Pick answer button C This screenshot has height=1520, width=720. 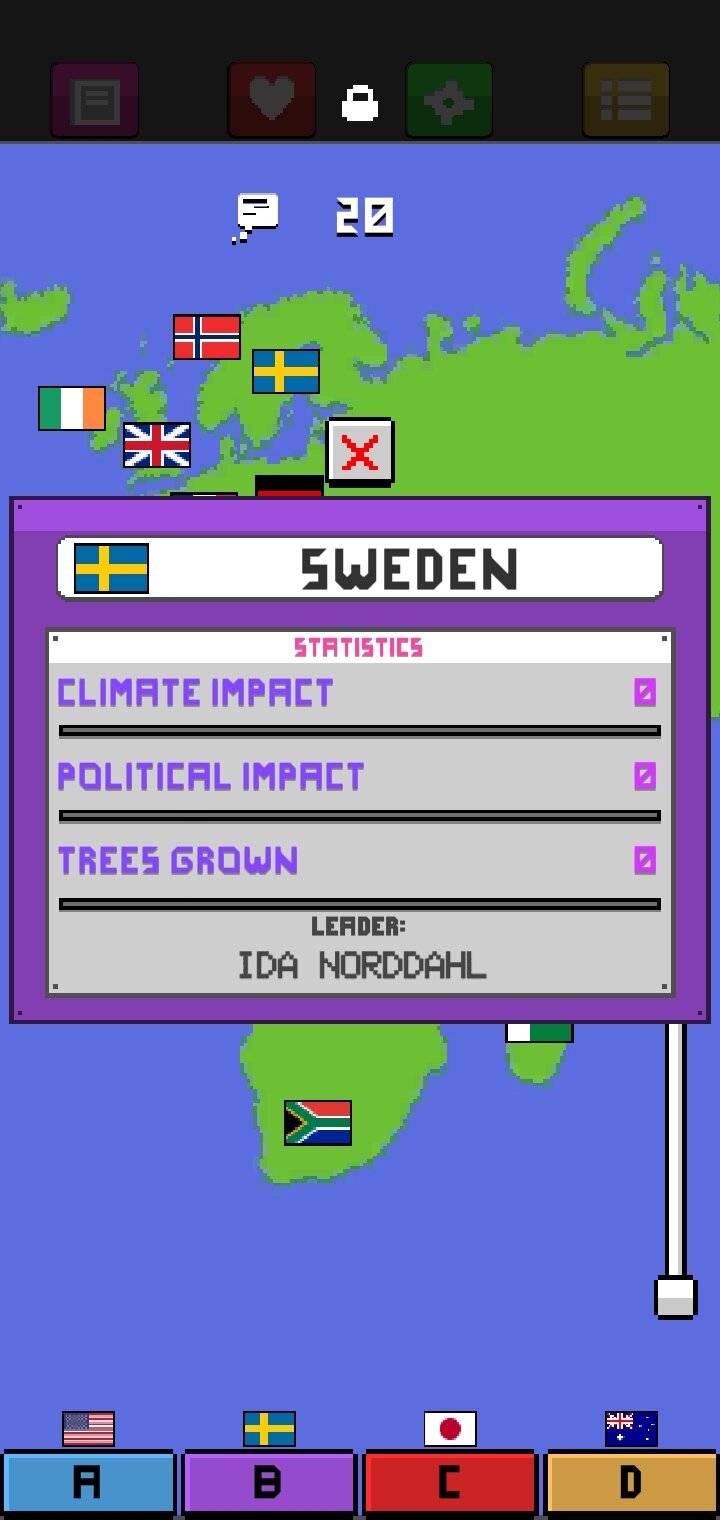point(450,1483)
